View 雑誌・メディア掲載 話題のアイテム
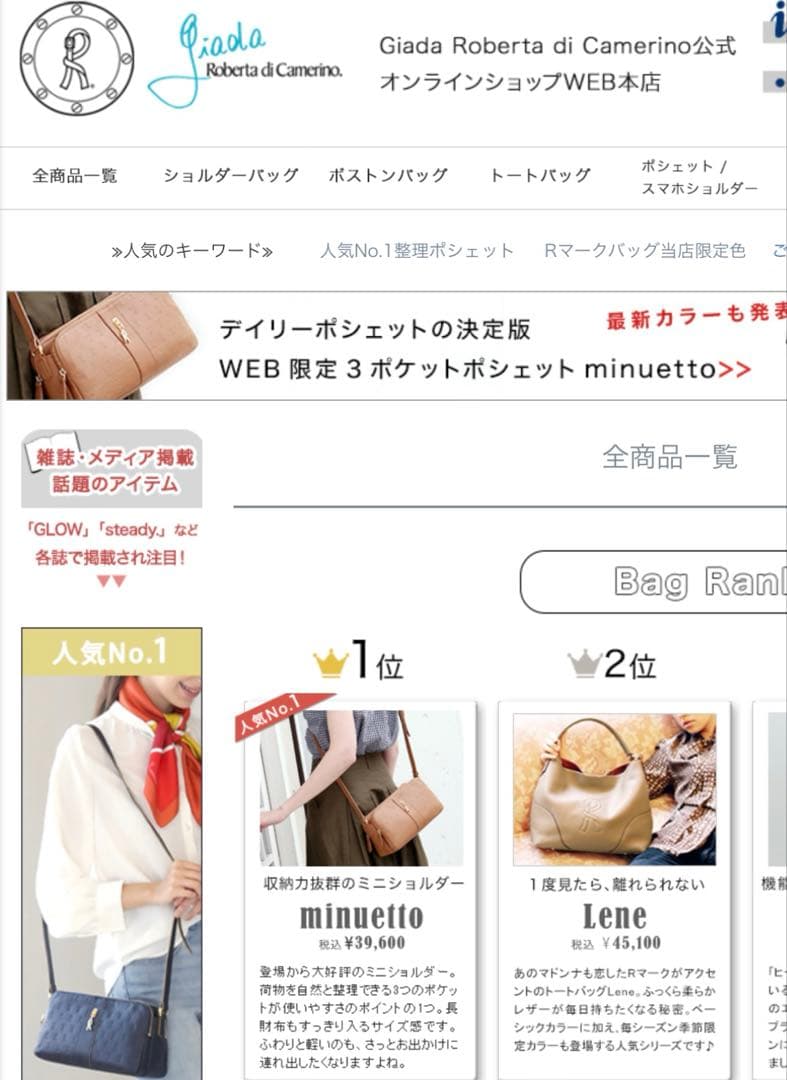Image resolution: width=787 pixels, height=1080 pixels. [x=112, y=470]
